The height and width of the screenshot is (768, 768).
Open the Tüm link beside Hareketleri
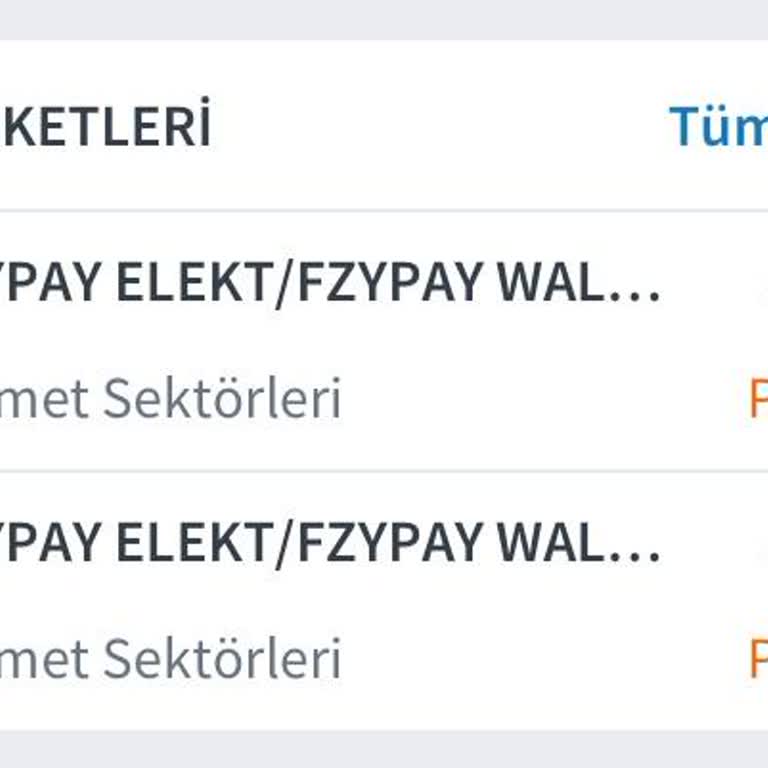pyautogui.click(x=718, y=127)
